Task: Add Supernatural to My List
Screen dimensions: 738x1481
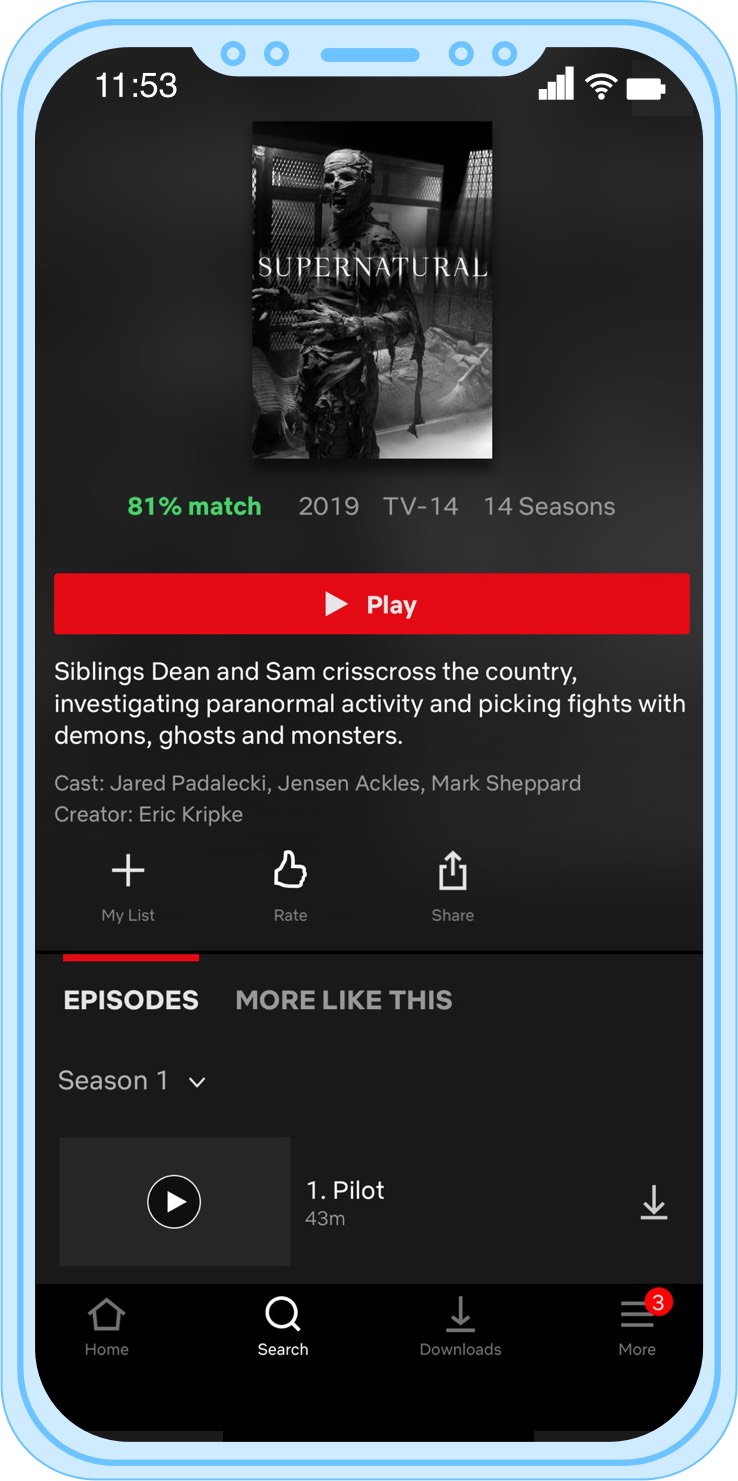Action: [128, 884]
